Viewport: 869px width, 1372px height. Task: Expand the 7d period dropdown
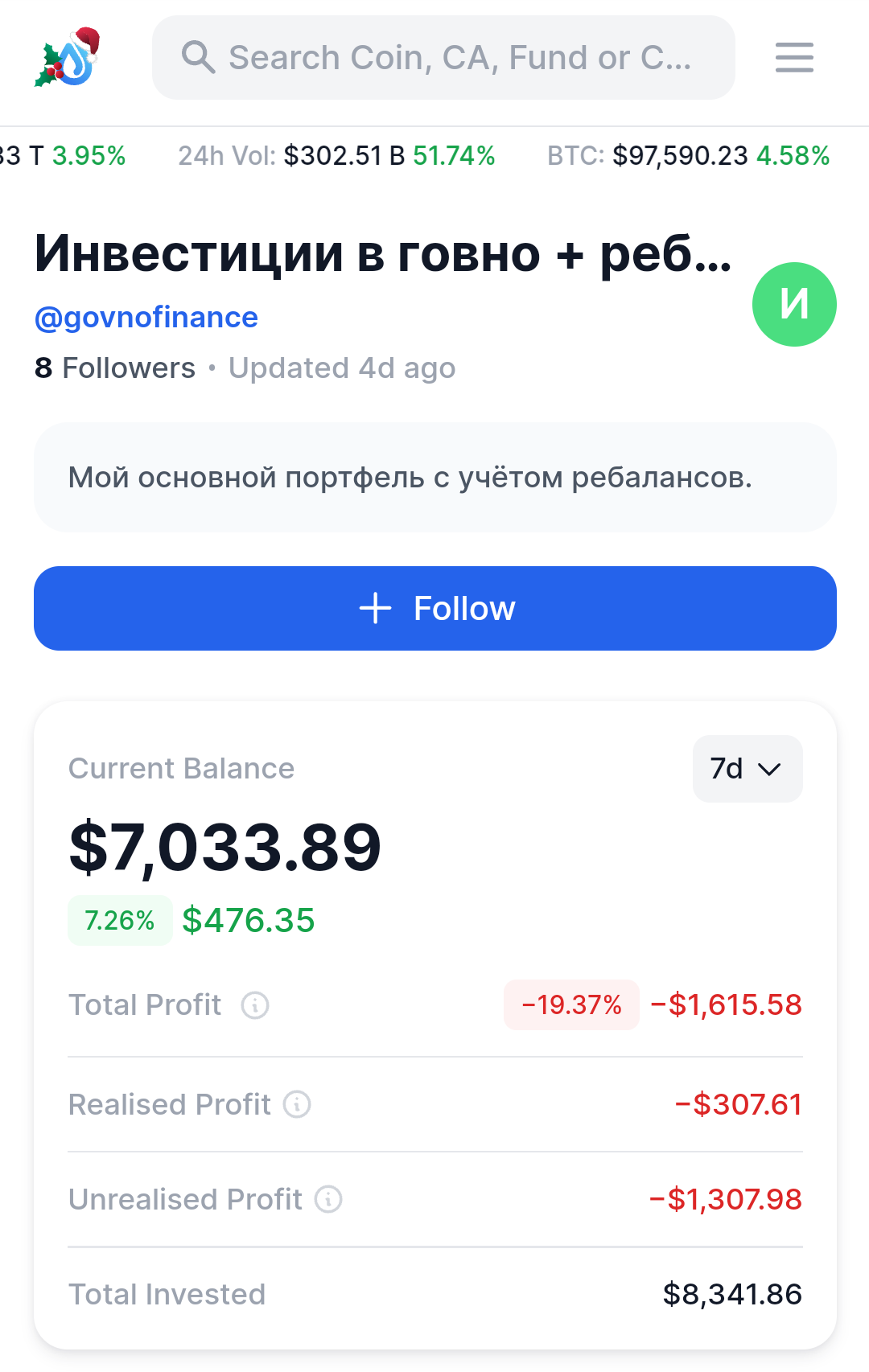point(747,769)
